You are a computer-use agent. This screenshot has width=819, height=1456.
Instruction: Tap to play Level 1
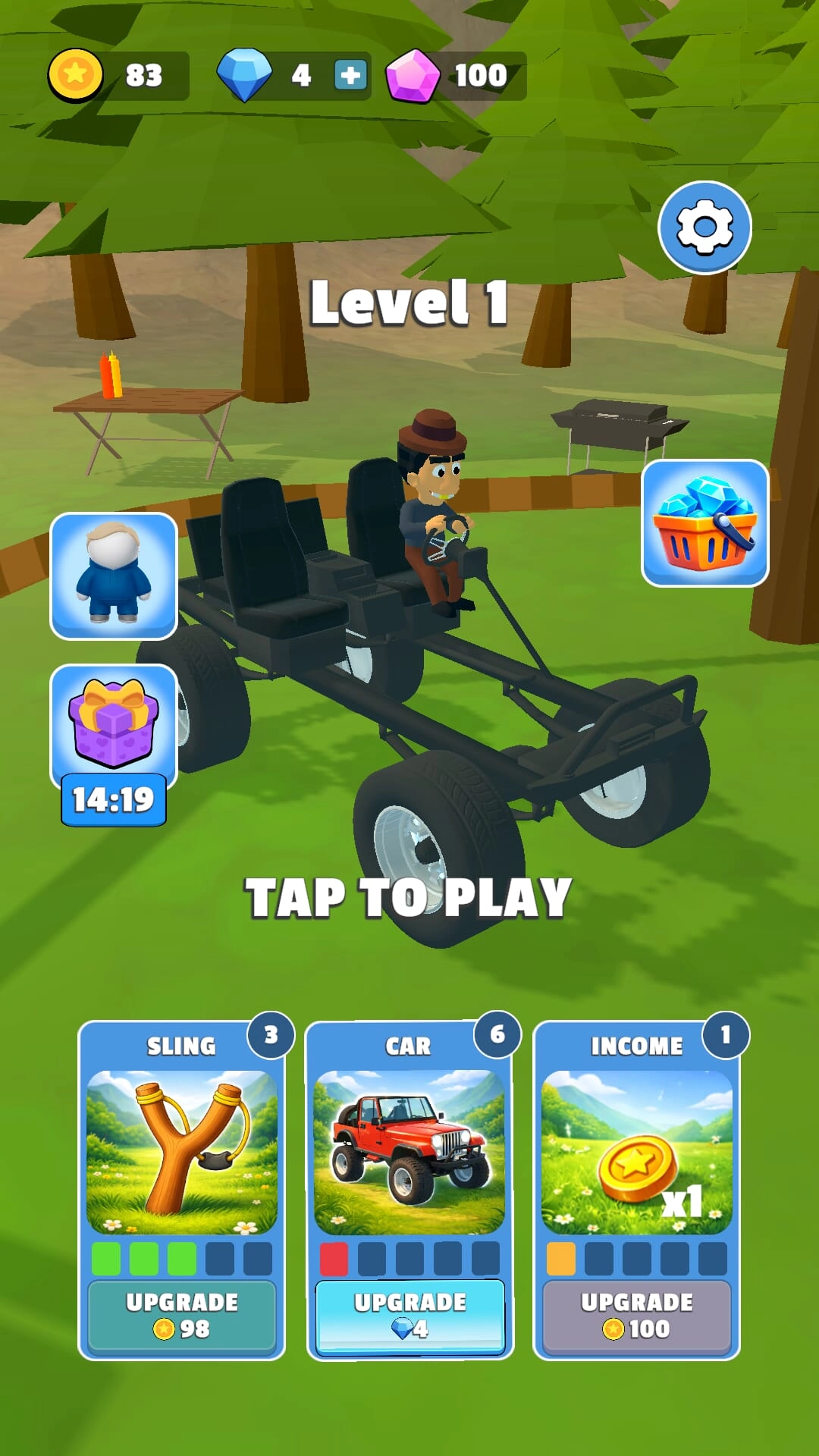pos(408,897)
